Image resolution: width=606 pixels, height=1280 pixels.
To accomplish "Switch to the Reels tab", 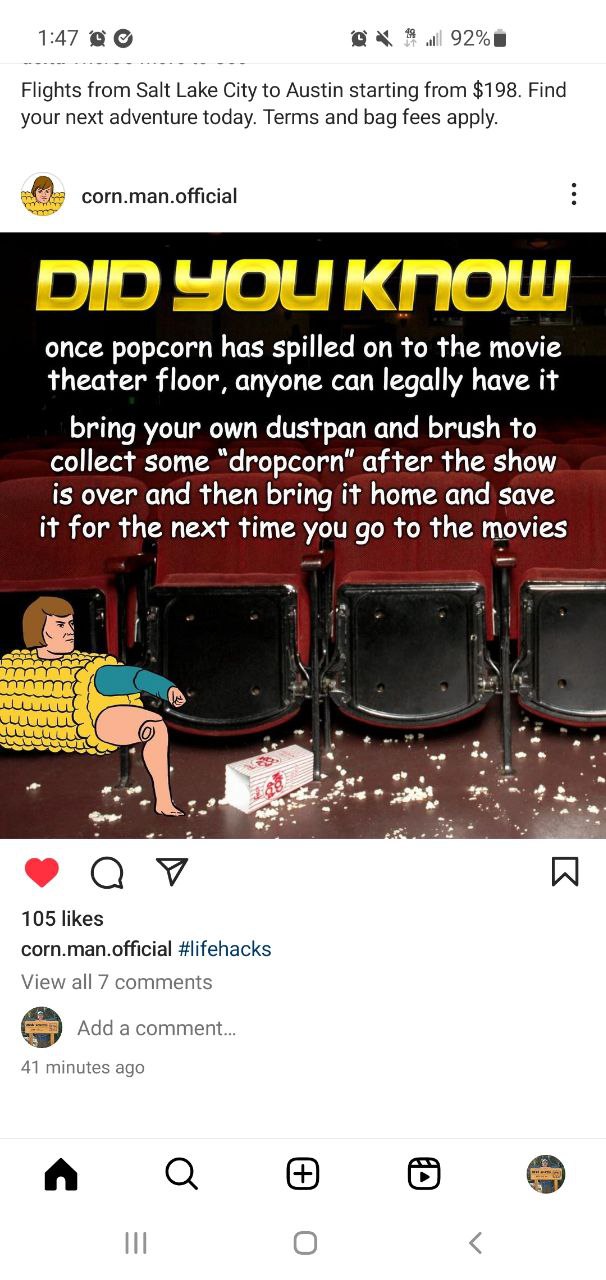I will (424, 1174).
